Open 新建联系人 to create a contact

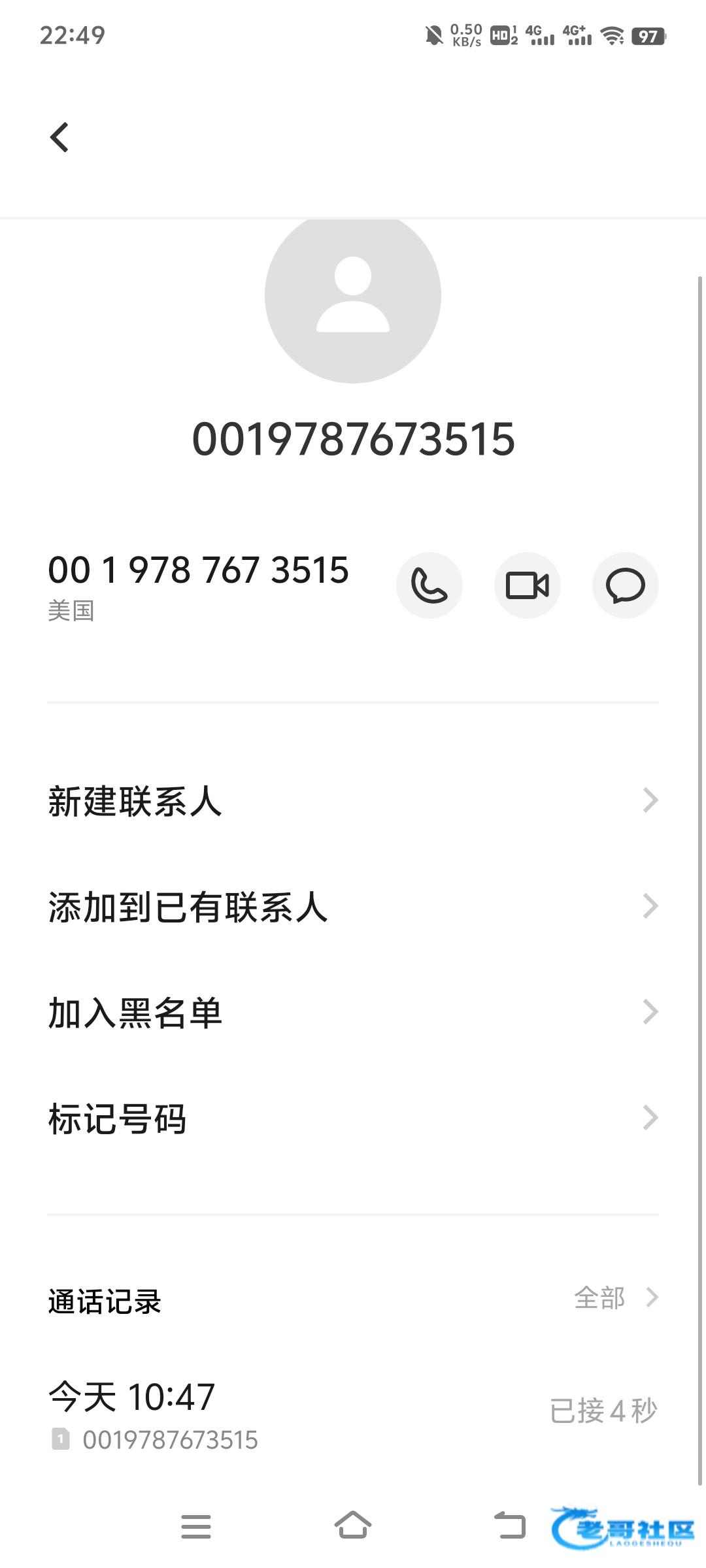click(353, 801)
